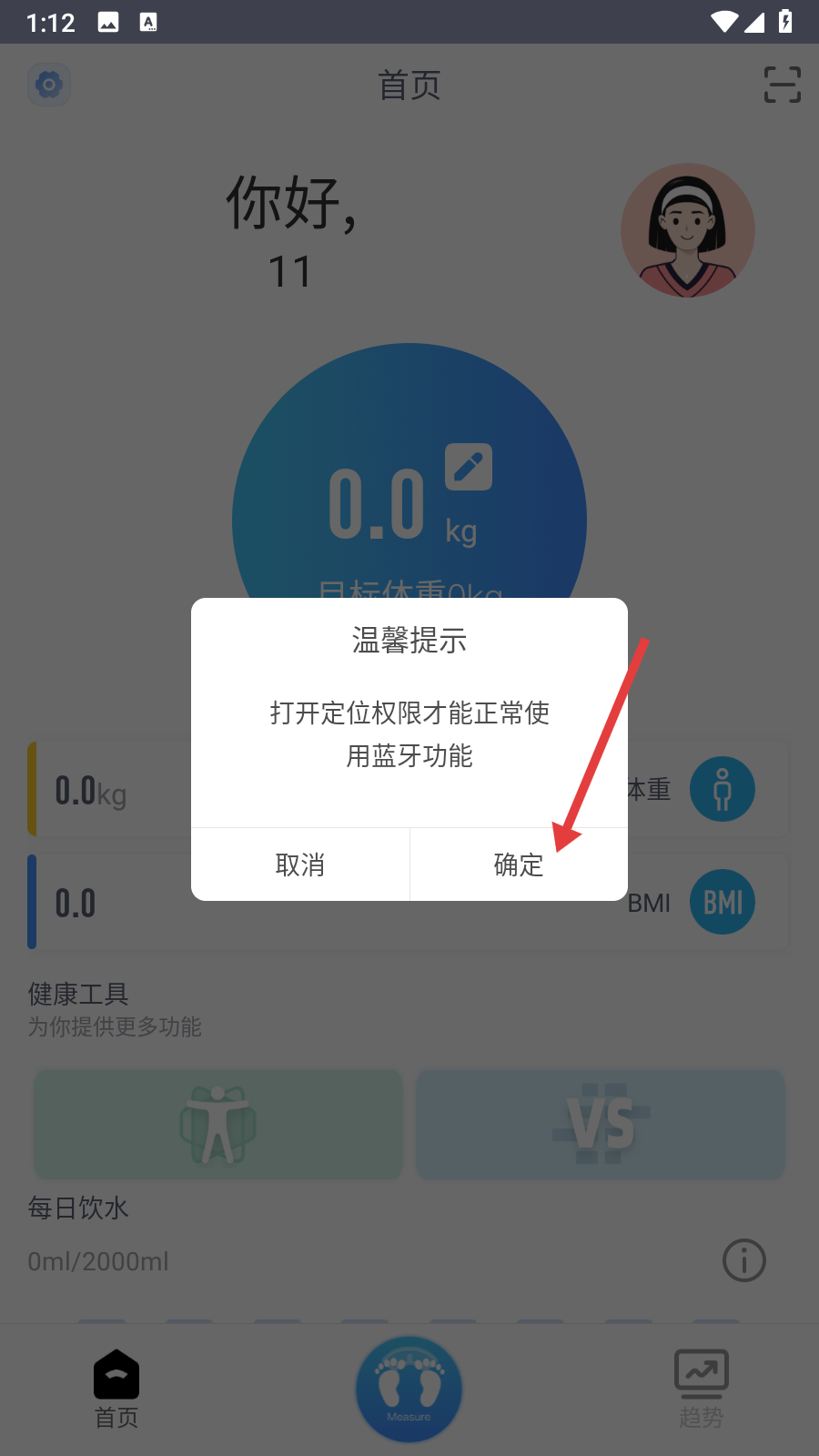This screenshot has height=1456, width=819.
Task: Start the Measure footprint button
Action: [x=409, y=1389]
